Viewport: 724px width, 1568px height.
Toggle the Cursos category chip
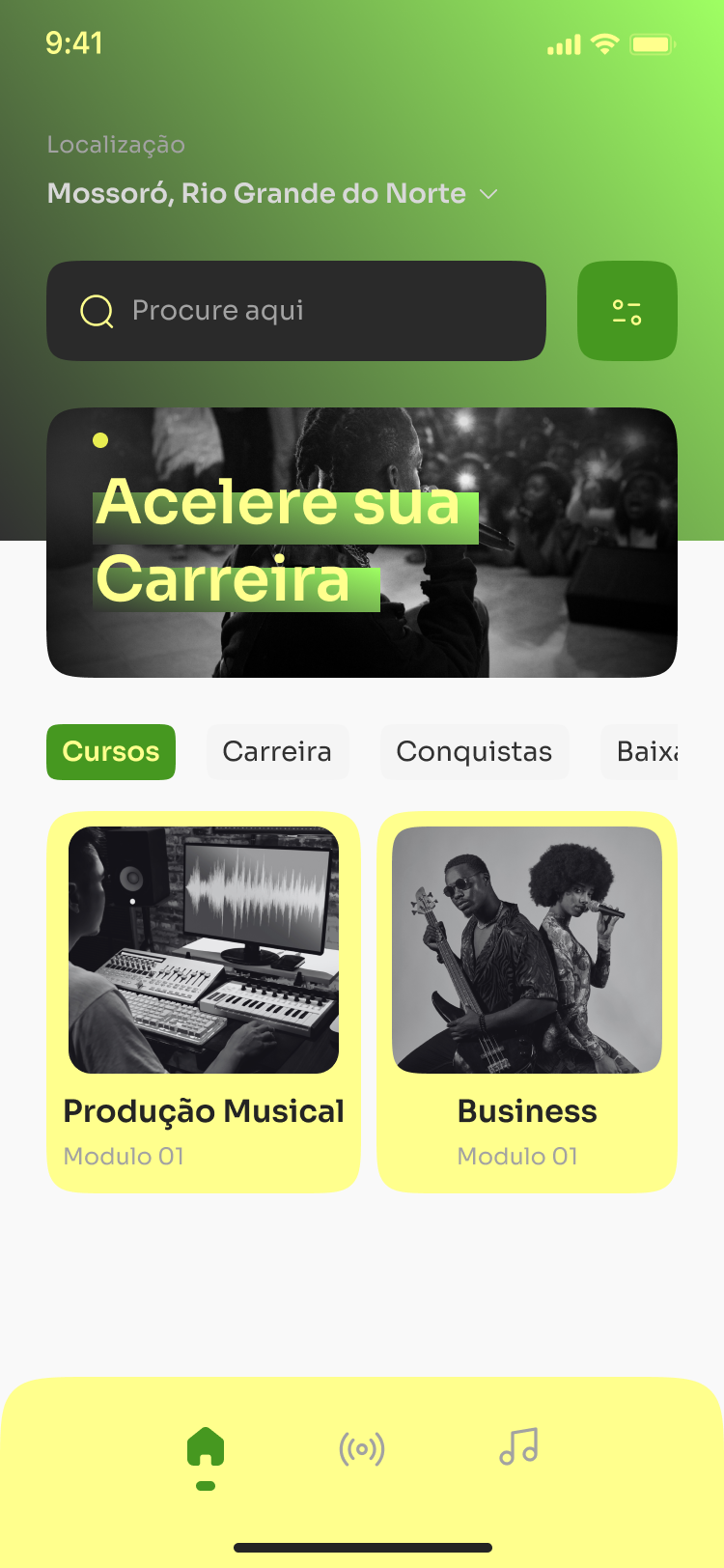pos(110,751)
